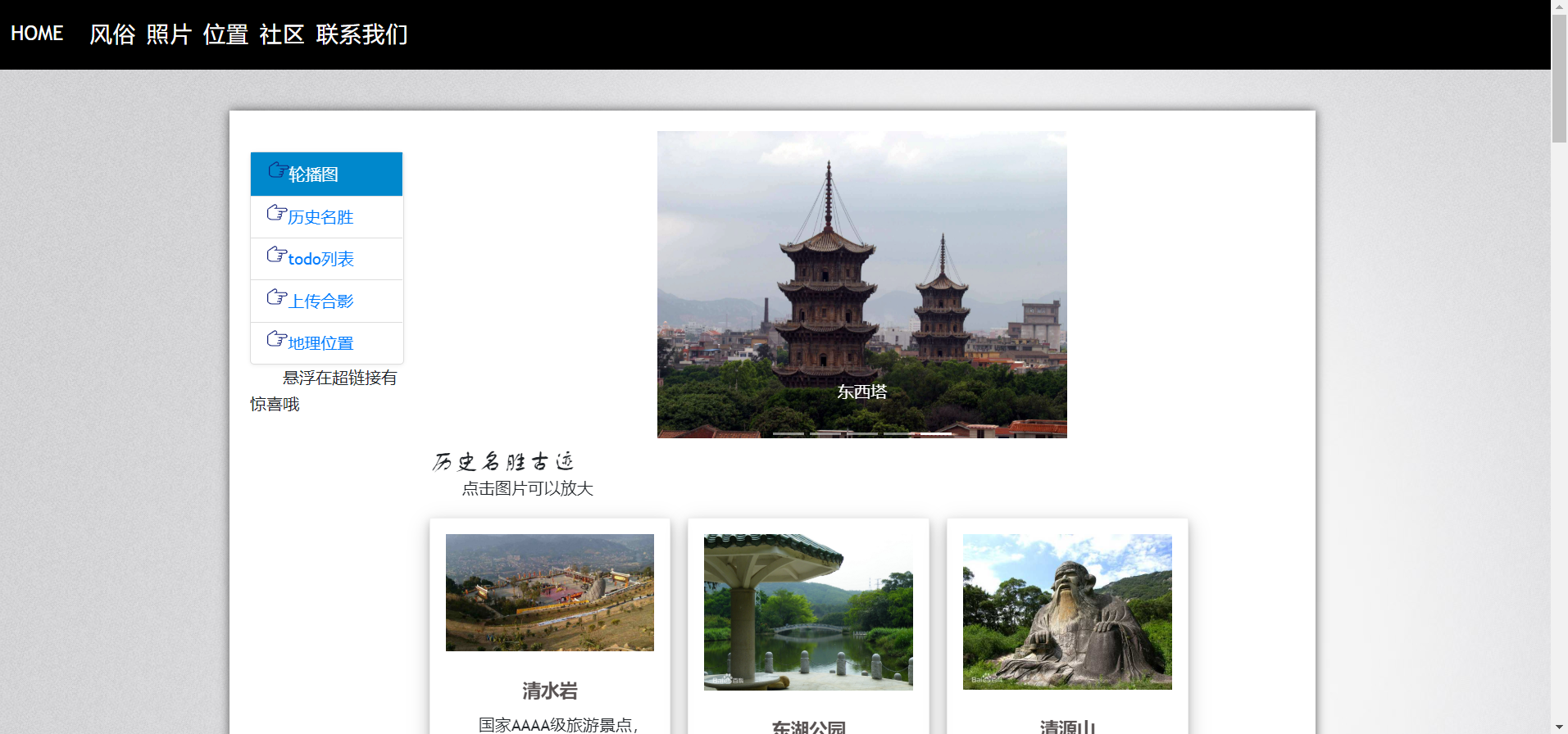Enlarge the 东湖公园 pavilion photo
The height and width of the screenshot is (734, 1568).
tap(808, 612)
